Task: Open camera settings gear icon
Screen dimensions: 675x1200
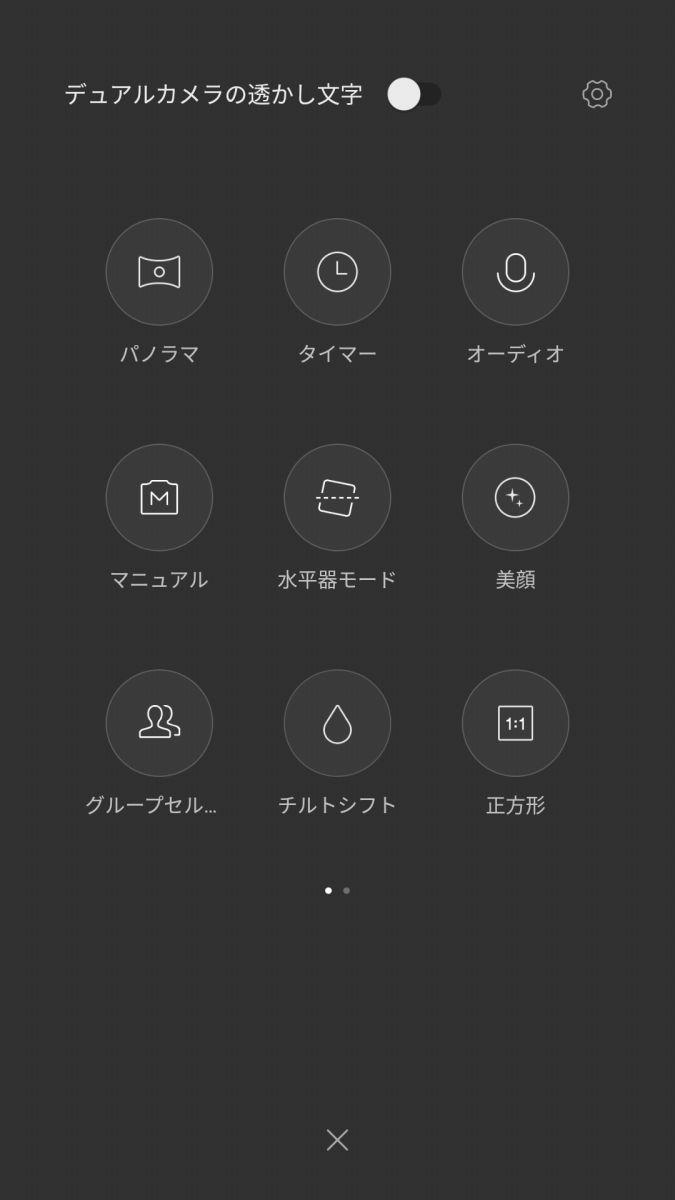Action: click(x=597, y=94)
